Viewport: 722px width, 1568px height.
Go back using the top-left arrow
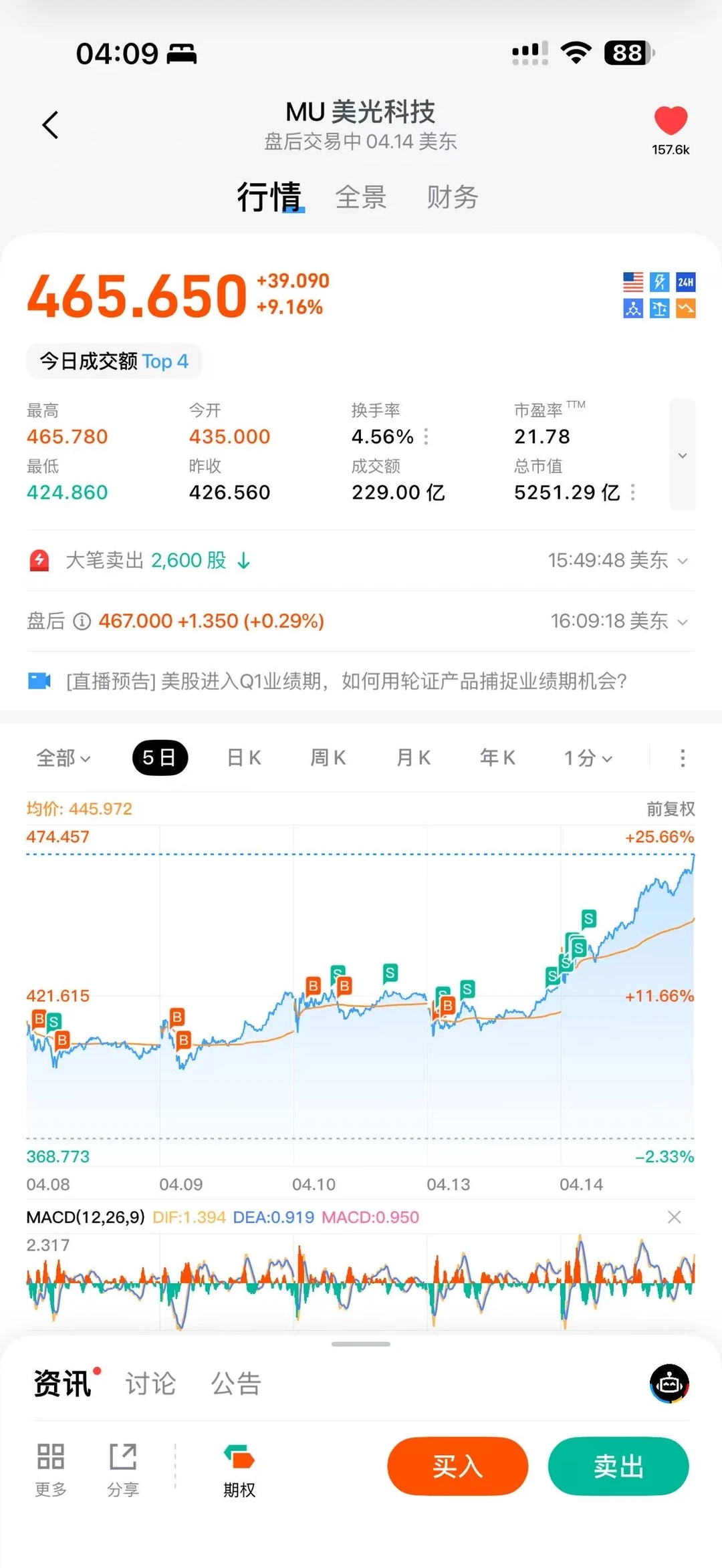50,125
